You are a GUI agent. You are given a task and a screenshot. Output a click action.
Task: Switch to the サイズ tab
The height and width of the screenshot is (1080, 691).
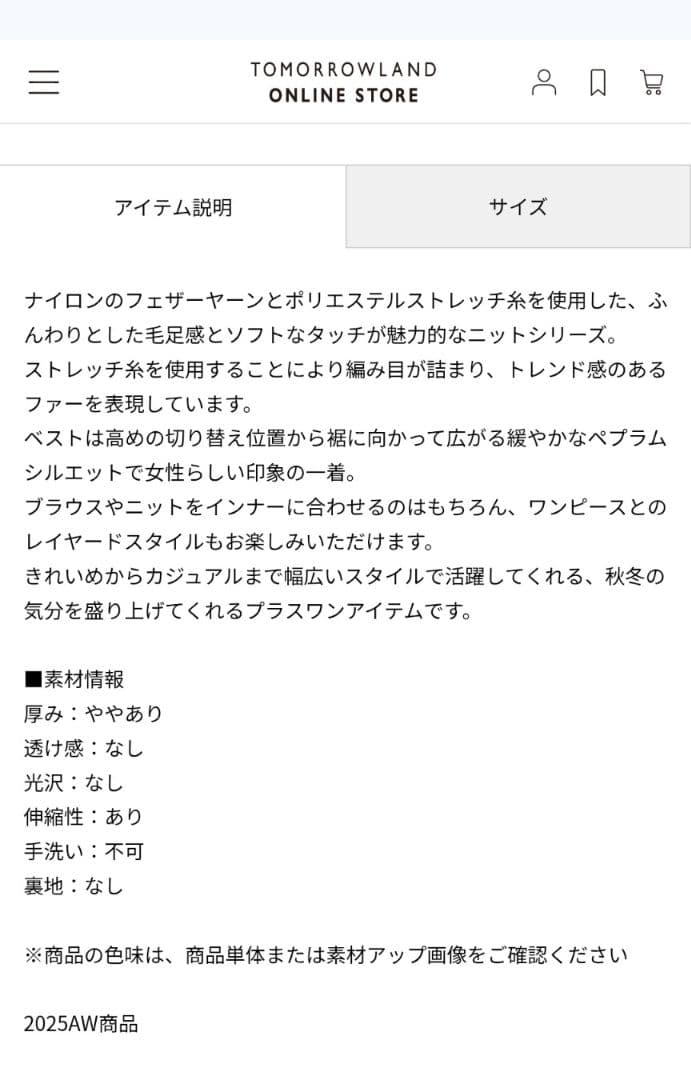[x=518, y=207]
